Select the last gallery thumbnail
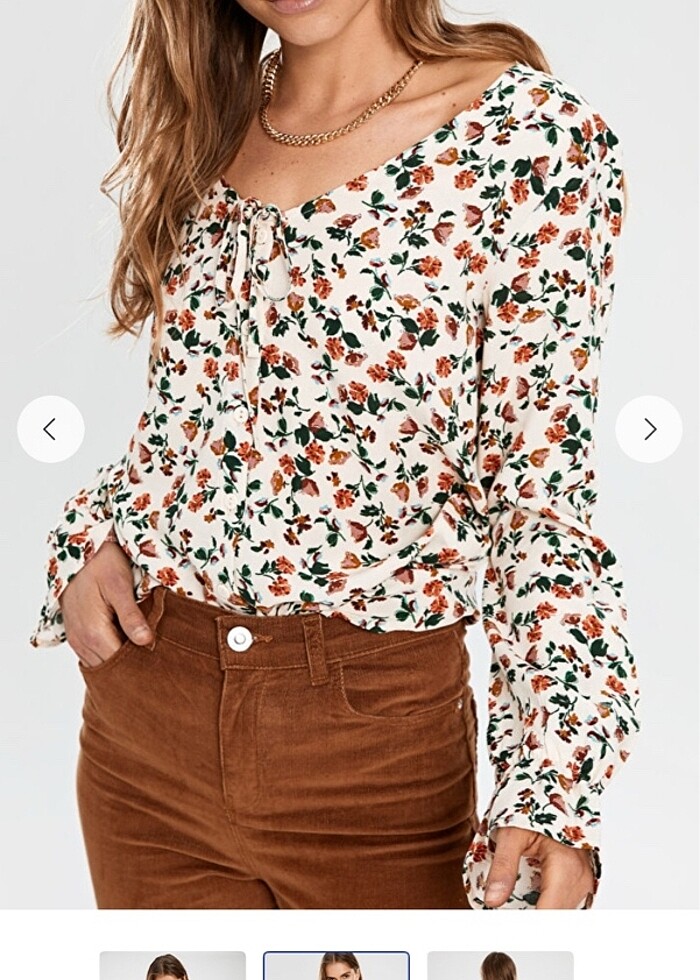Image resolution: width=700 pixels, height=980 pixels. [500, 966]
